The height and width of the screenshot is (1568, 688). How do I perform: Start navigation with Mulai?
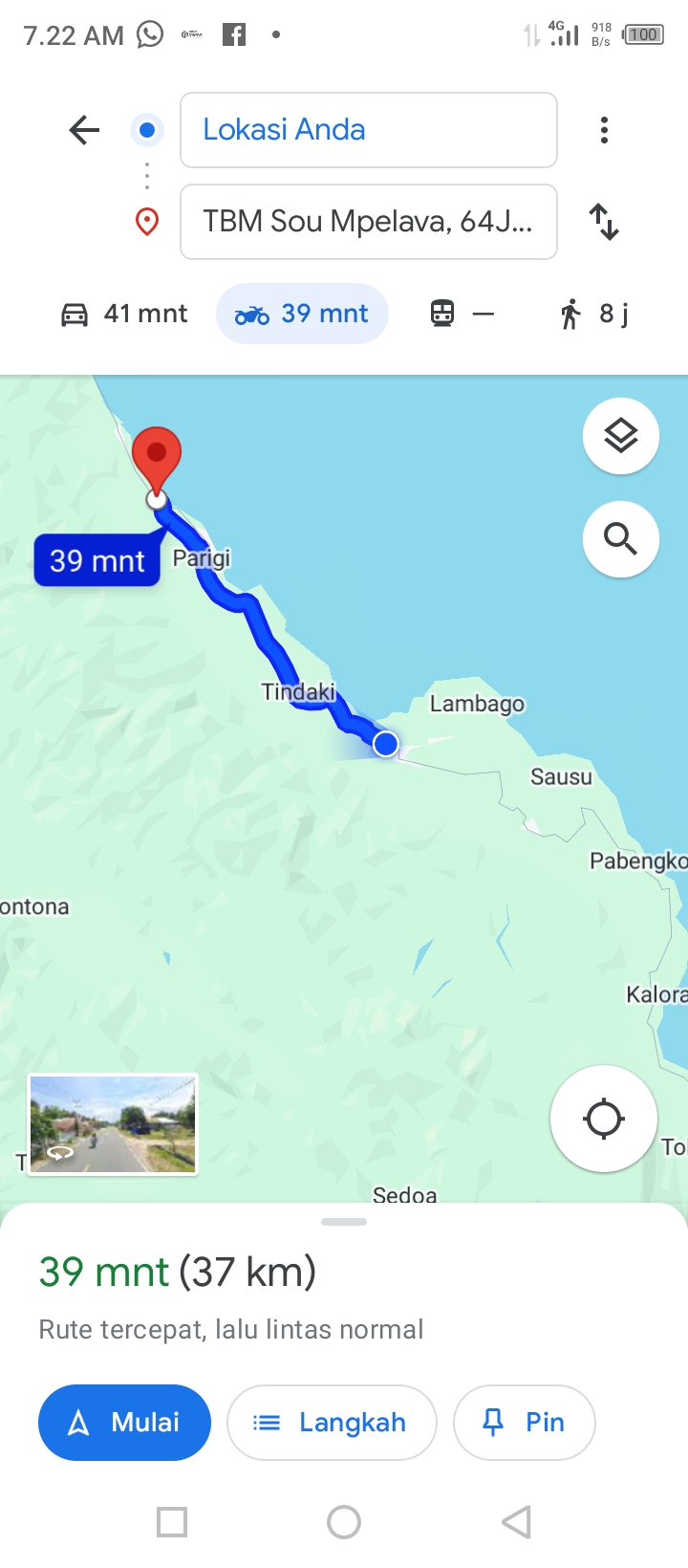pyautogui.click(x=124, y=1423)
